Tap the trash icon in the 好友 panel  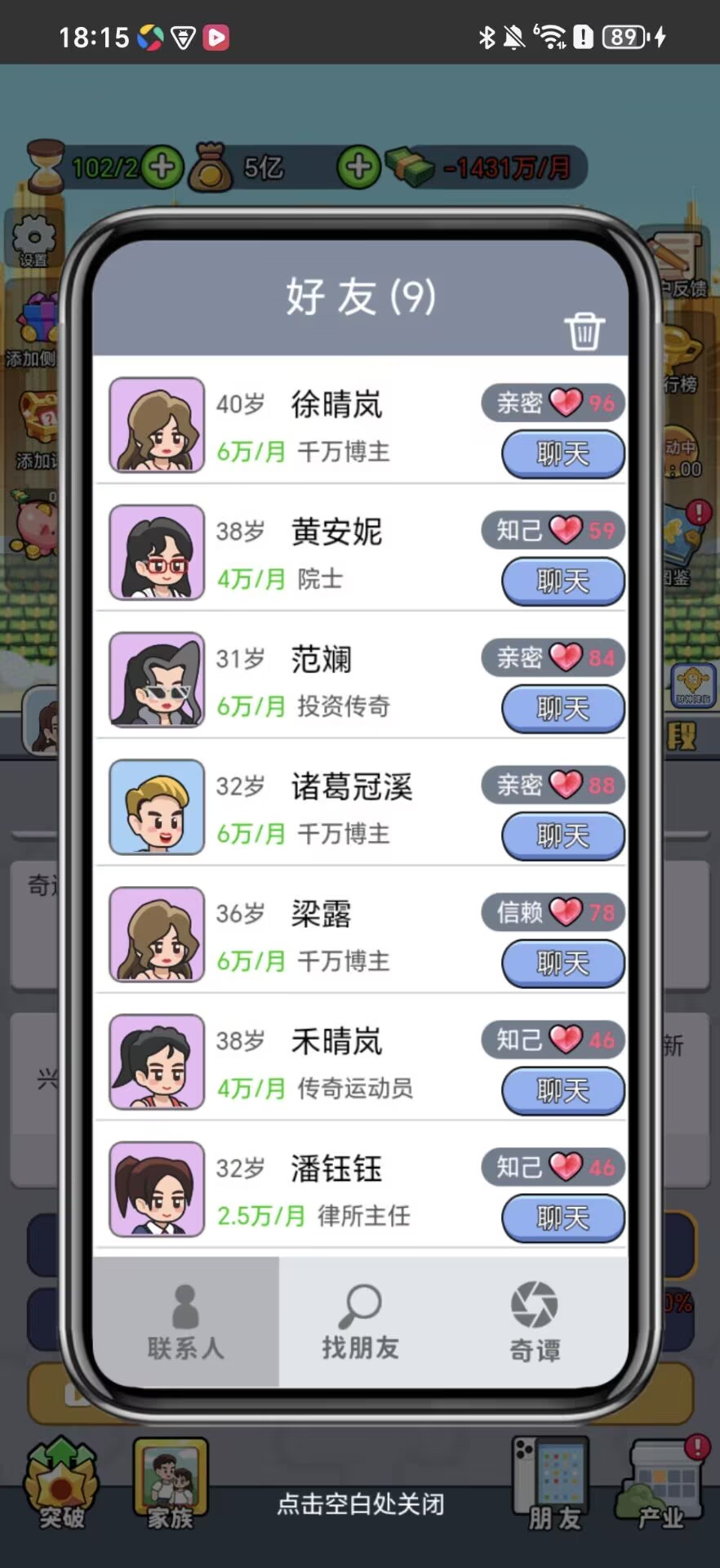pyautogui.click(x=586, y=330)
